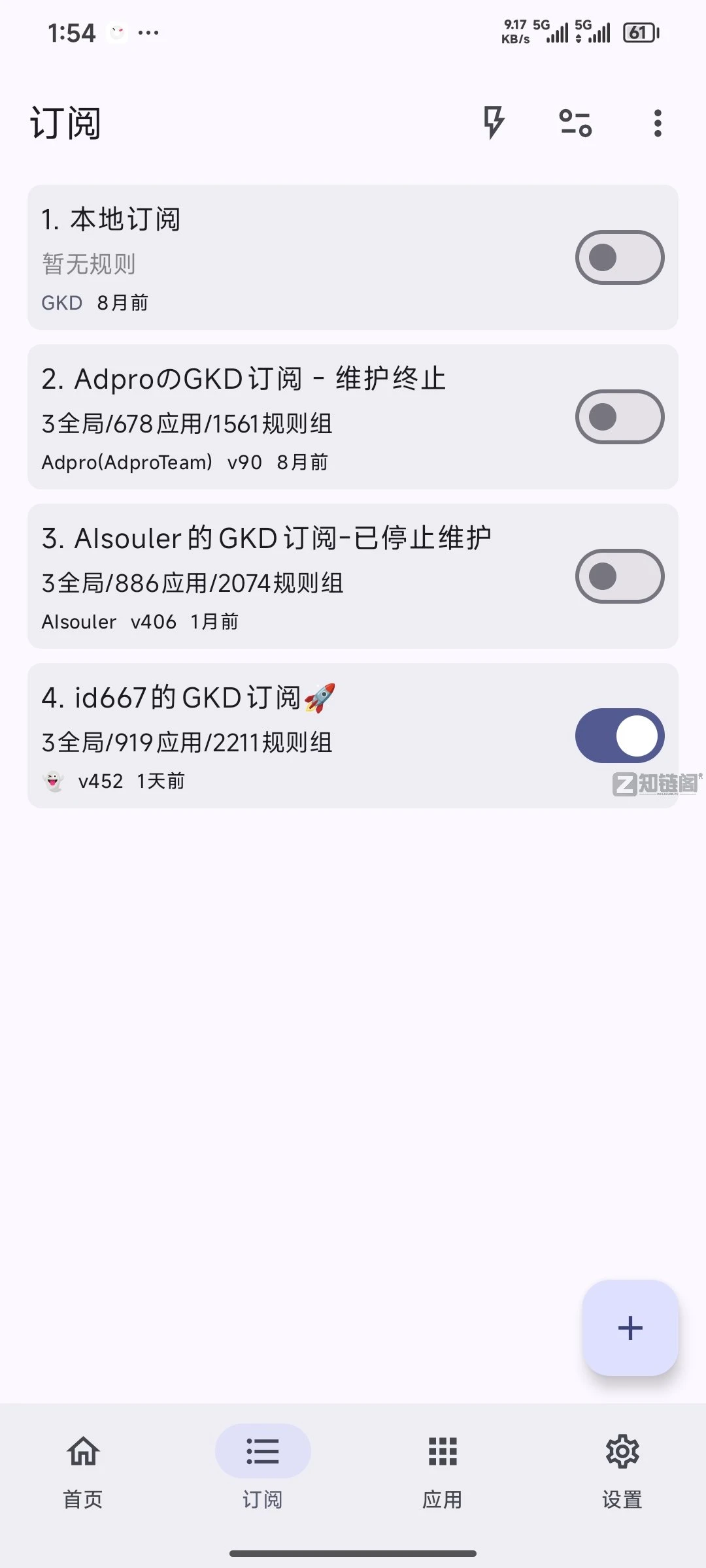This screenshot has width=706, height=1568.
Task: Disable the id667 subscription toggle
Action: coord(618,736)
